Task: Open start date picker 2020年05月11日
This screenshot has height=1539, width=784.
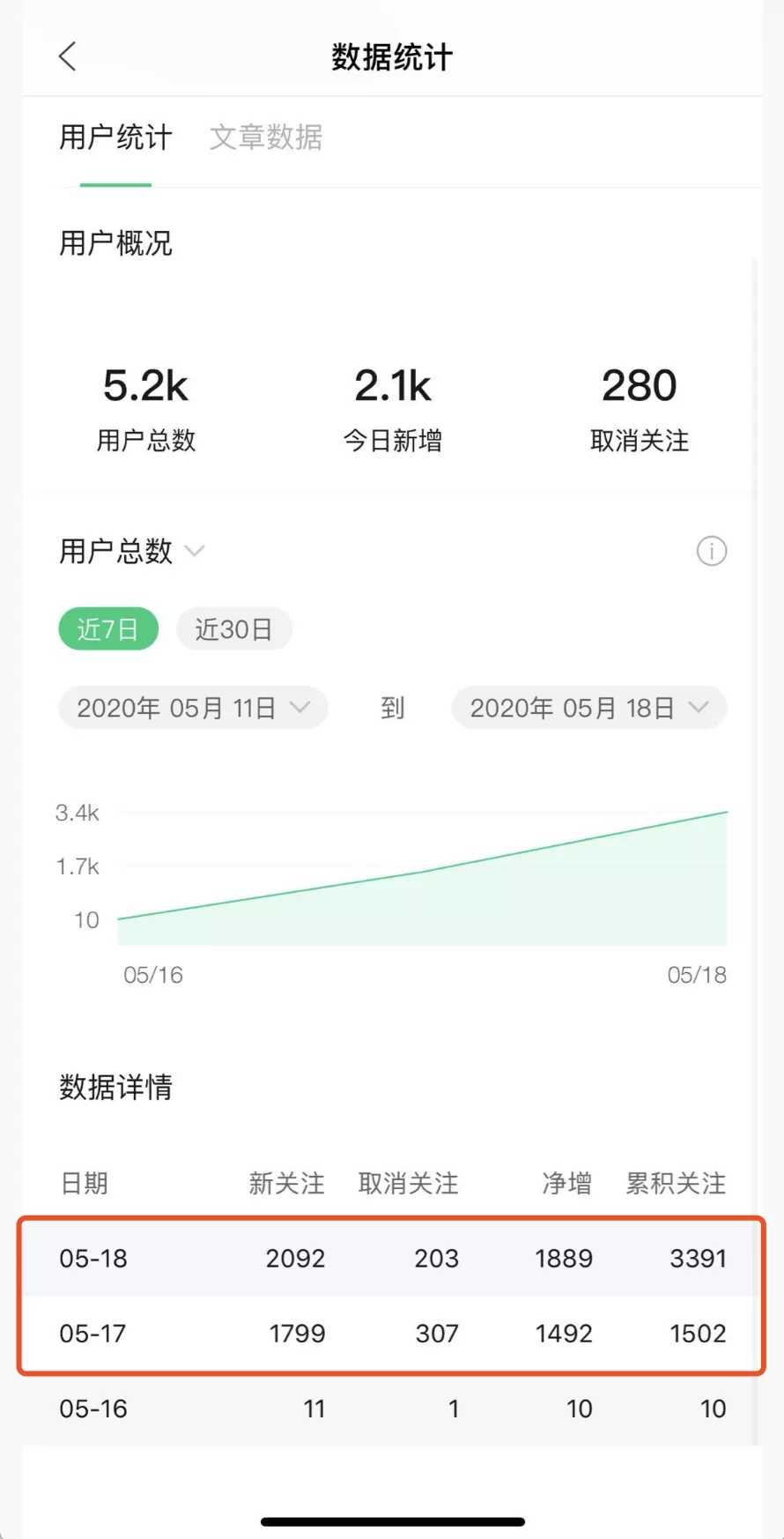Action: point(193,708)
